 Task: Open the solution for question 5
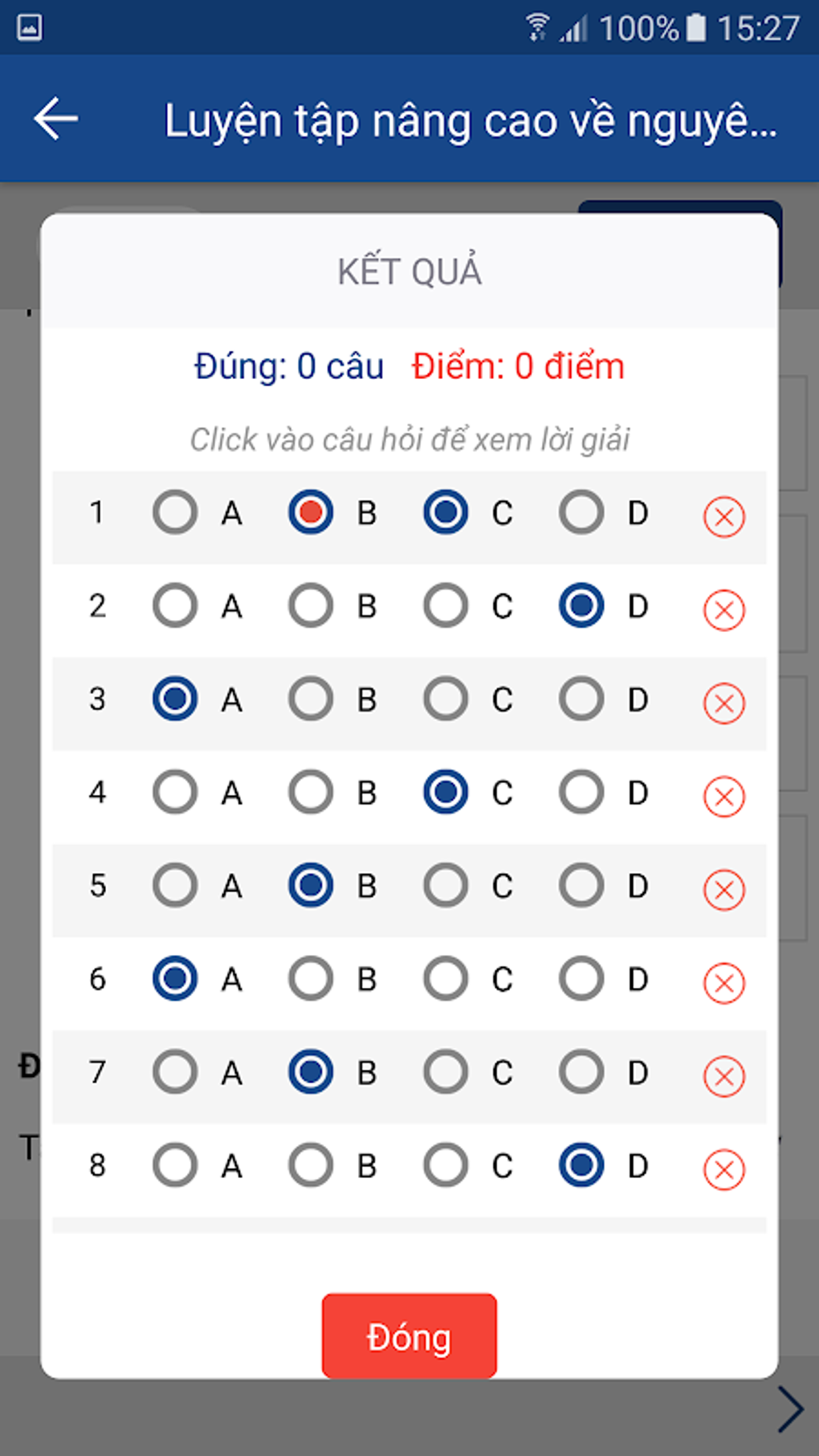97,887
